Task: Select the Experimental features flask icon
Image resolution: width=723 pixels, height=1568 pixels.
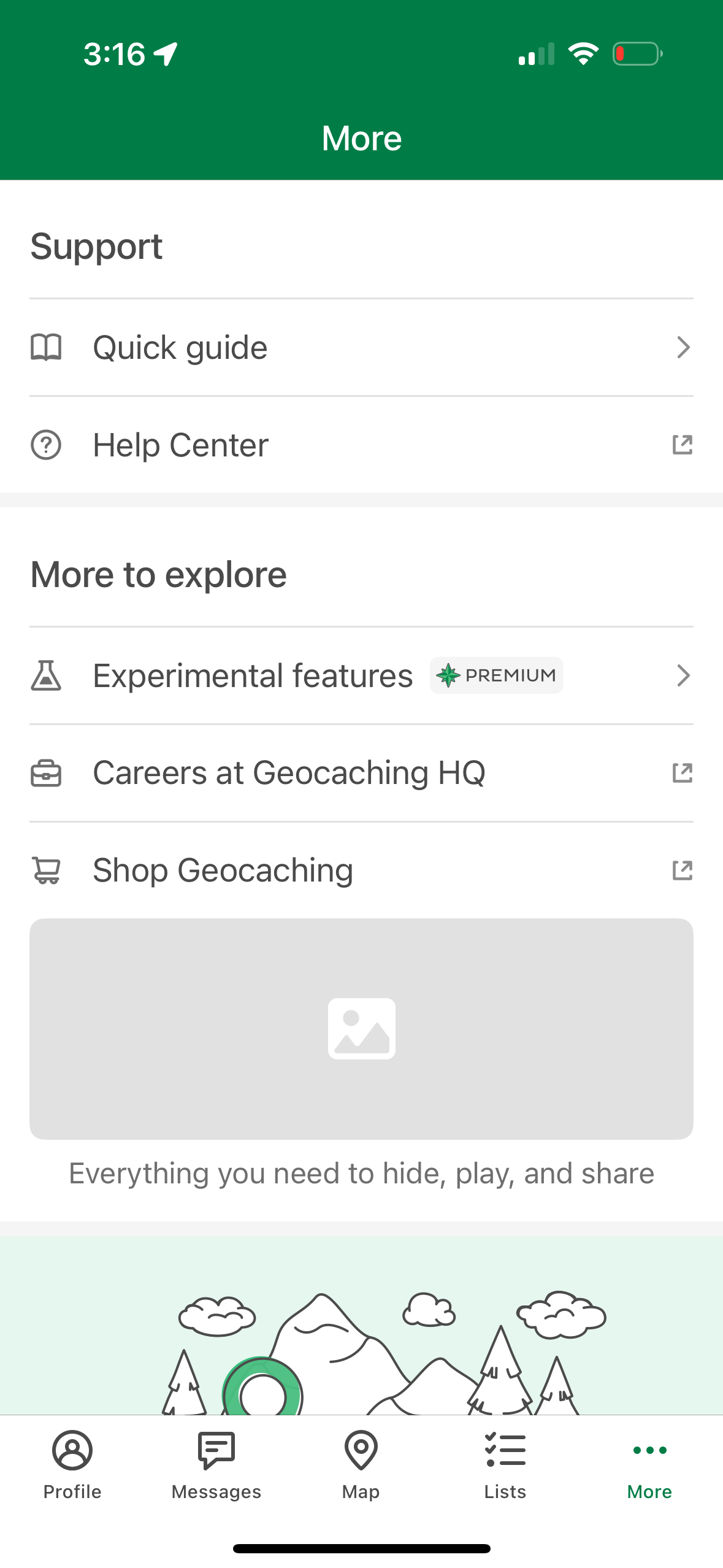Action: (47, 675)
